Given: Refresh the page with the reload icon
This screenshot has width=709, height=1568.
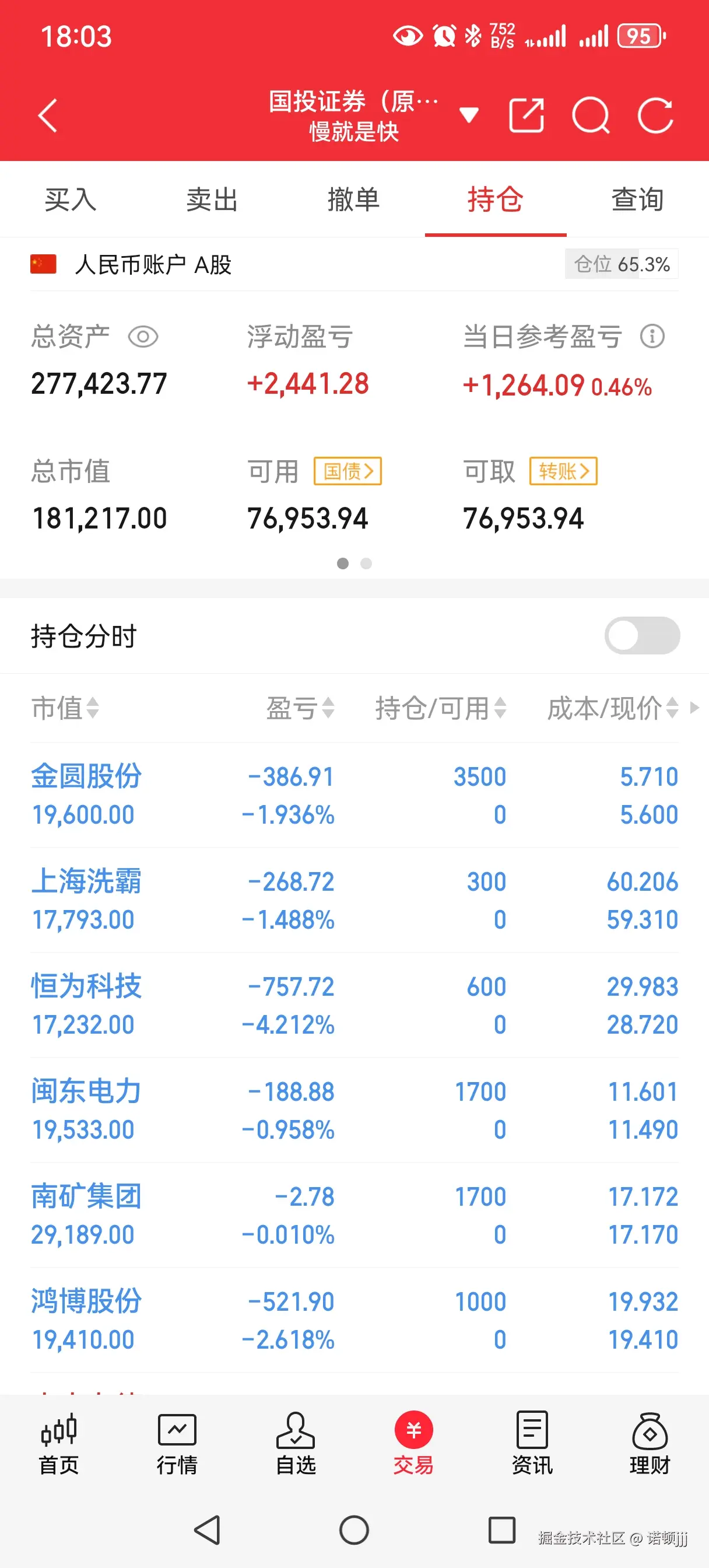Looking at the screenshot, I should [x=657, y=116].
